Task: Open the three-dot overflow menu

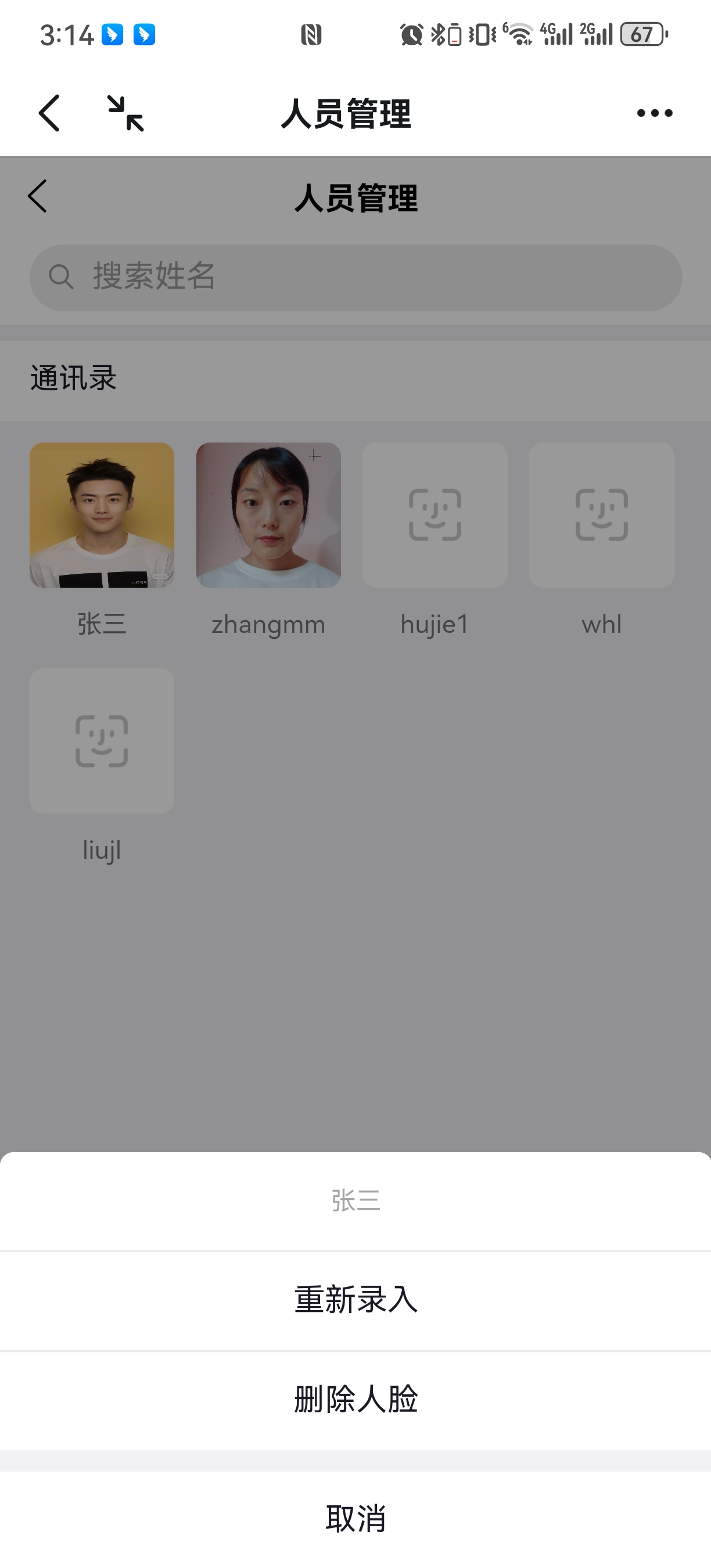Action: click(x=655, y=113)
